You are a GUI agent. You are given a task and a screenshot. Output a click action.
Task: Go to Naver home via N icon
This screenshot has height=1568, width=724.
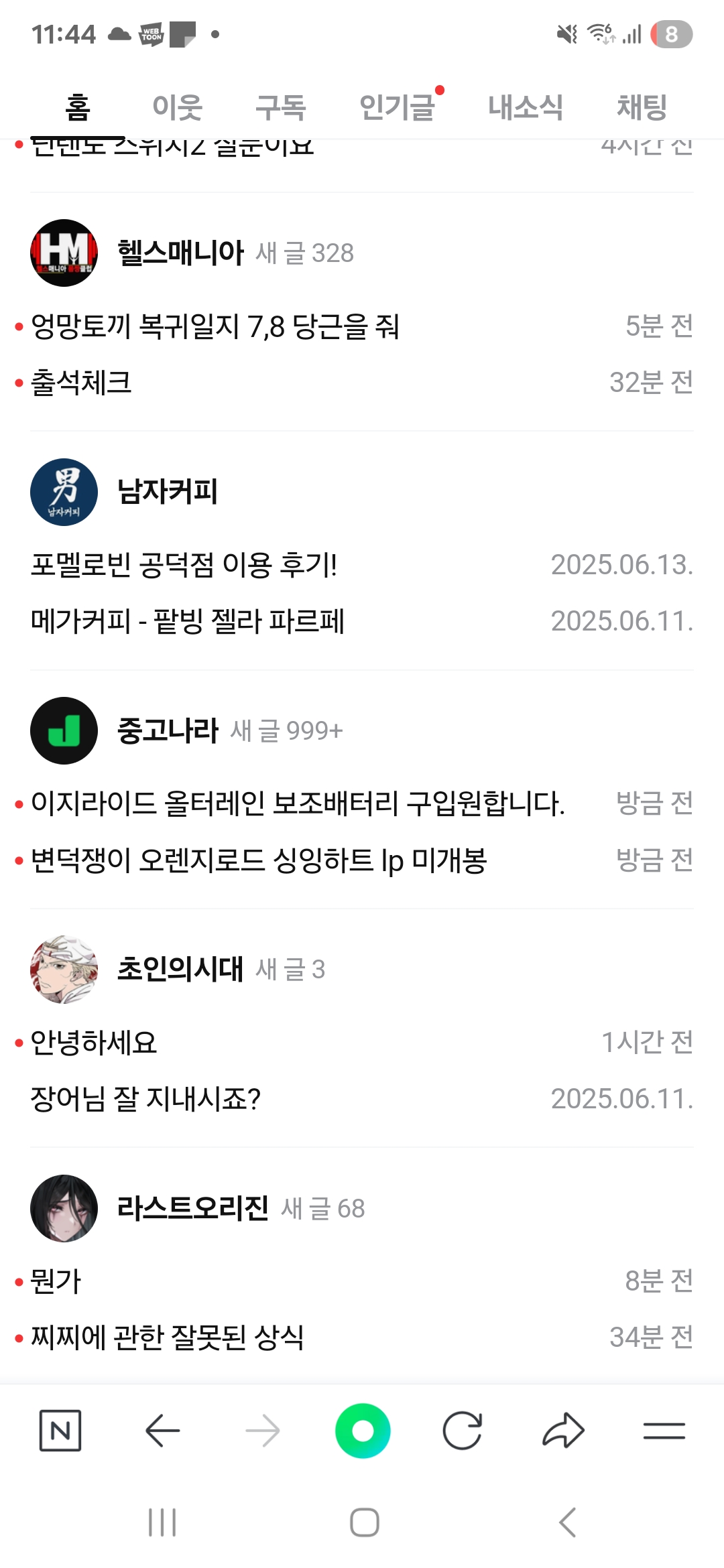tap(60, 1431)
